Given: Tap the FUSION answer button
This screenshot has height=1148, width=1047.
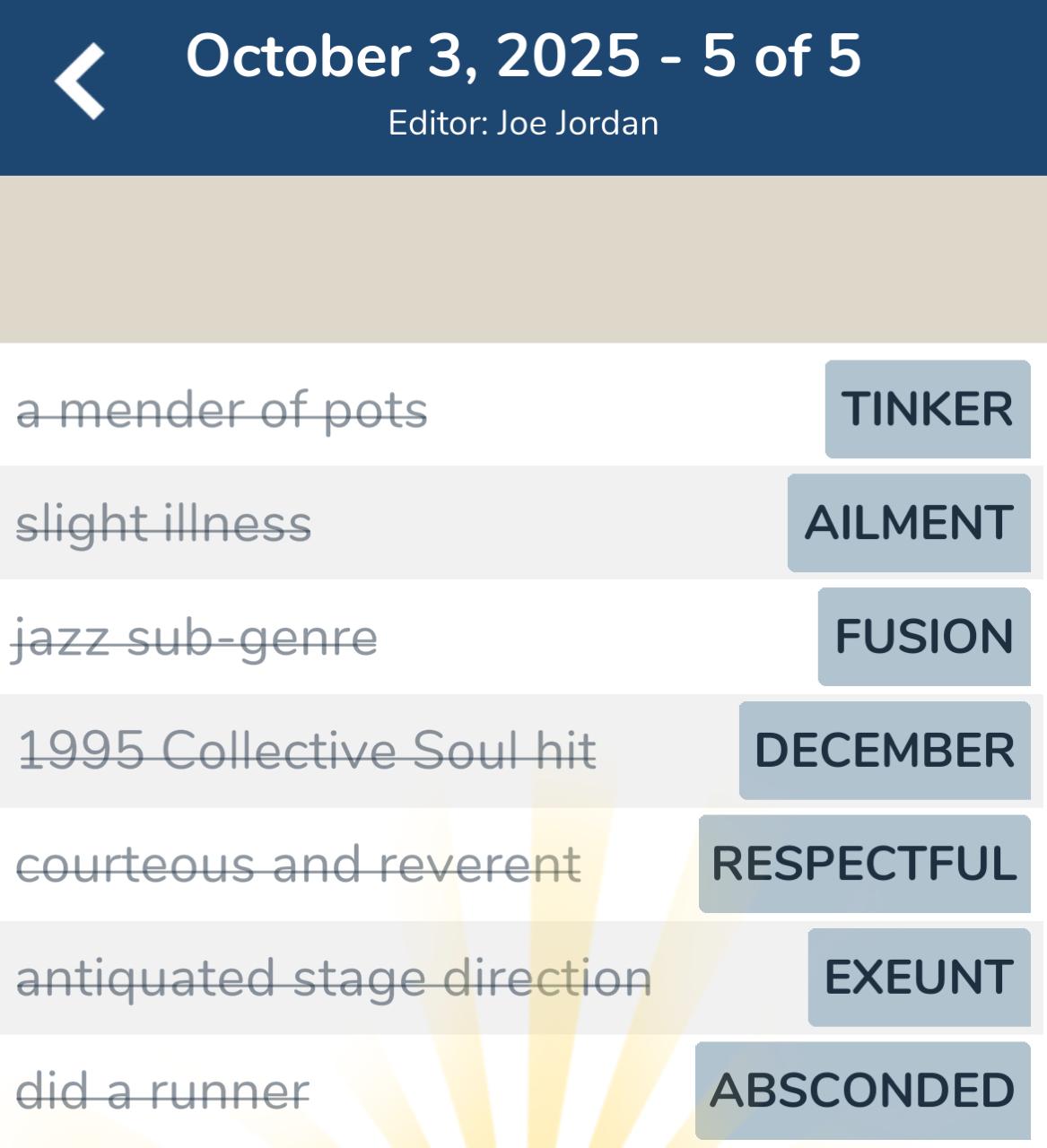Looking at the screenshot, I should click(923, 637).
